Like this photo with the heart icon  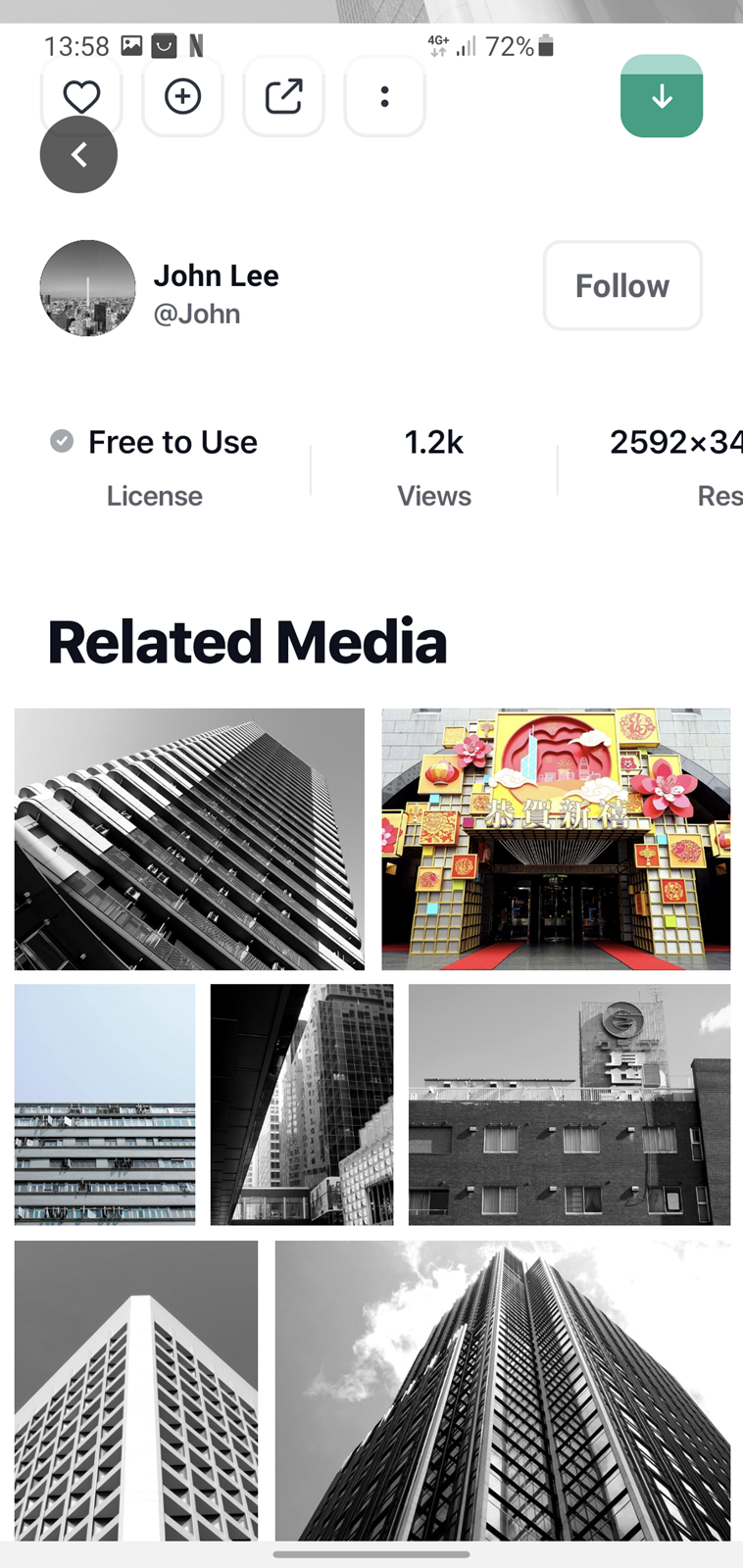81,96
